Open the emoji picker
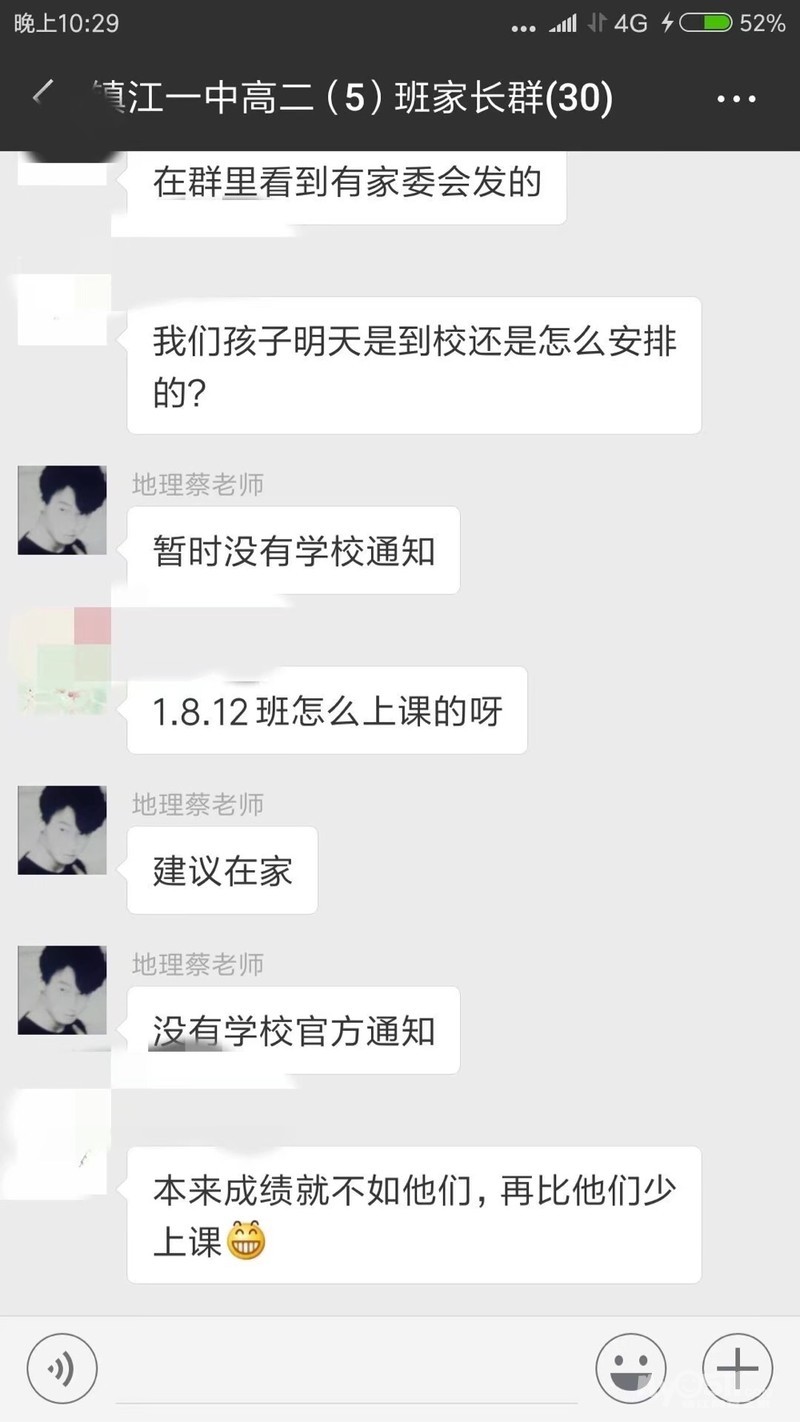Screen dimensions: 800x1422 click(x=631, y=1369)
